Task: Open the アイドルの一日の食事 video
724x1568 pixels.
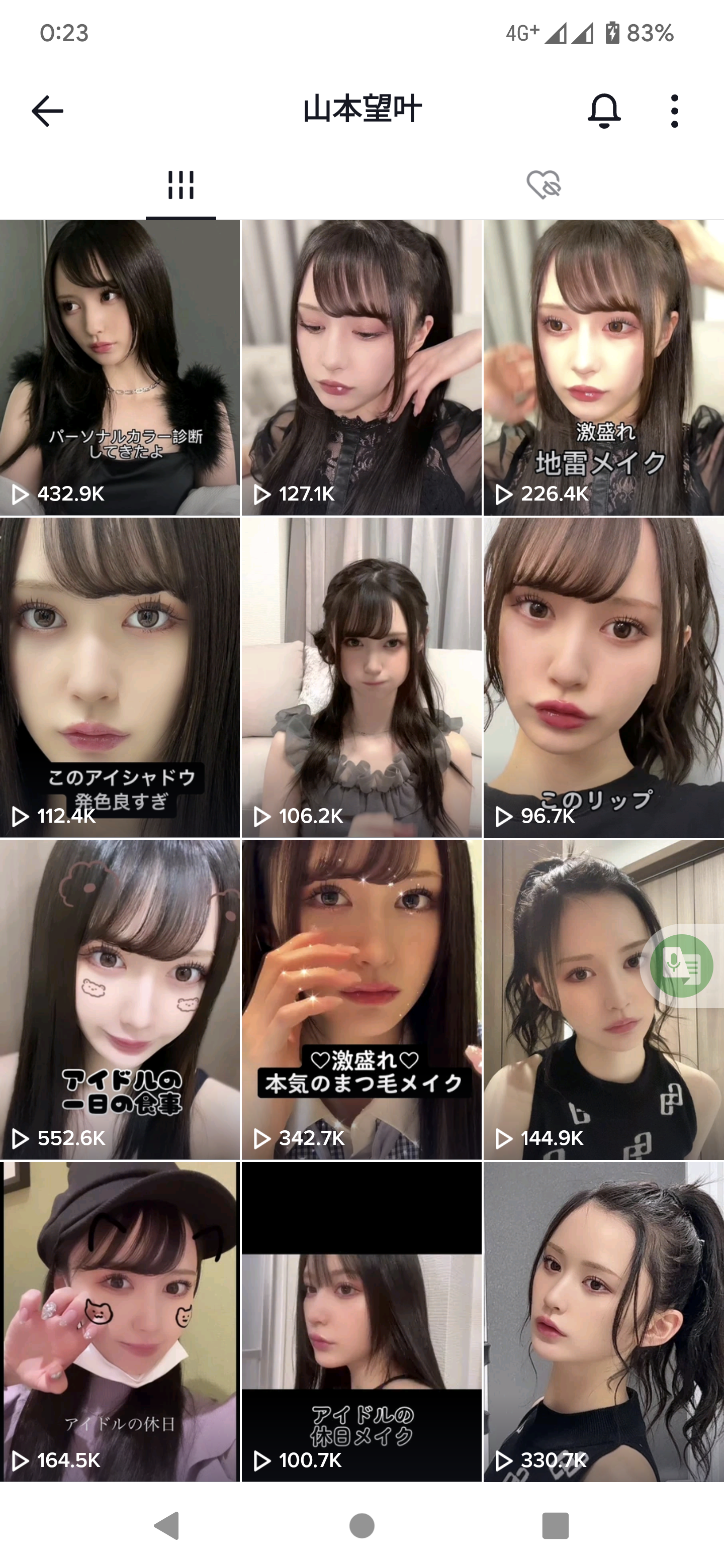Action: click(x=120, y=999)
